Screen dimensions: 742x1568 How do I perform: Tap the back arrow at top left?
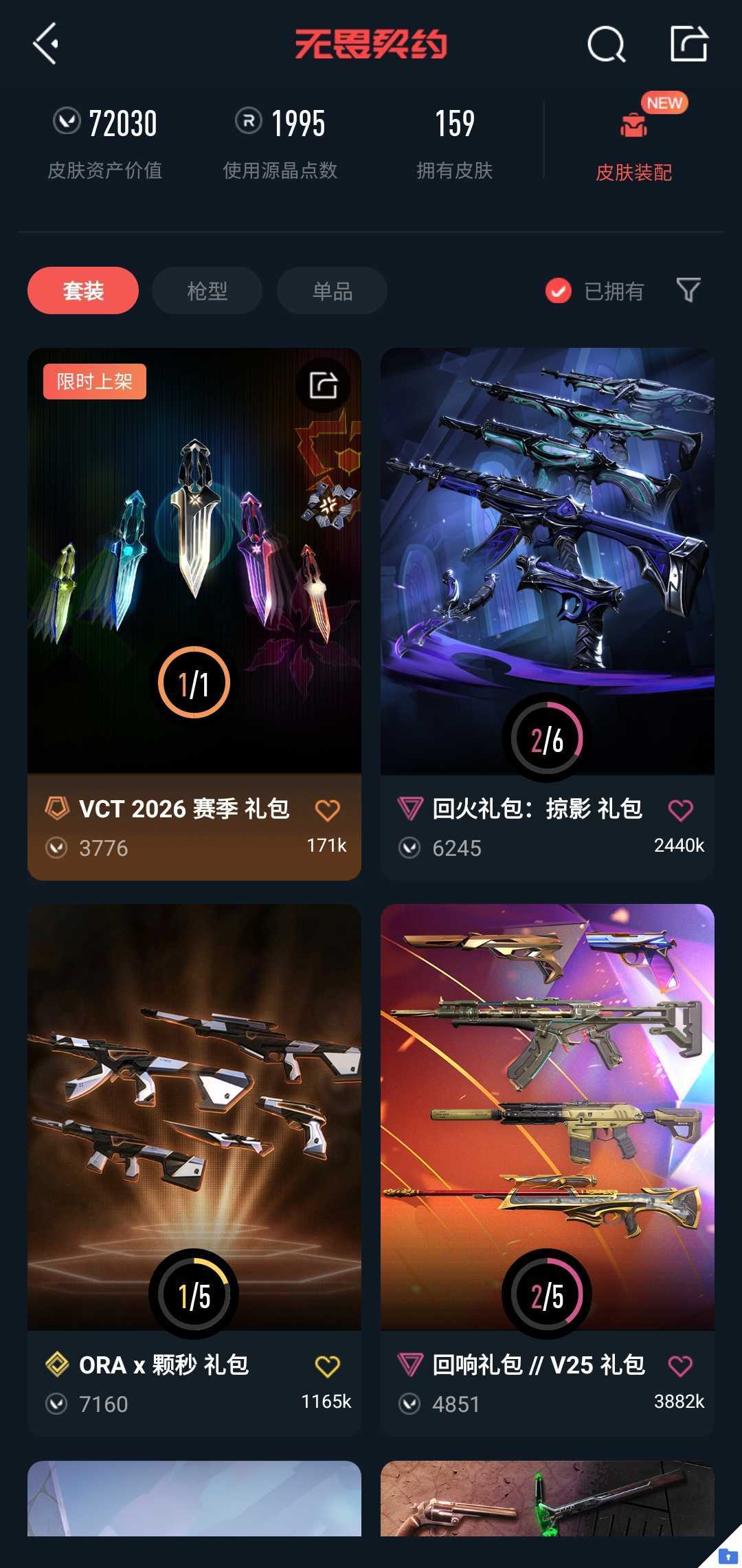tap(45, 44)
